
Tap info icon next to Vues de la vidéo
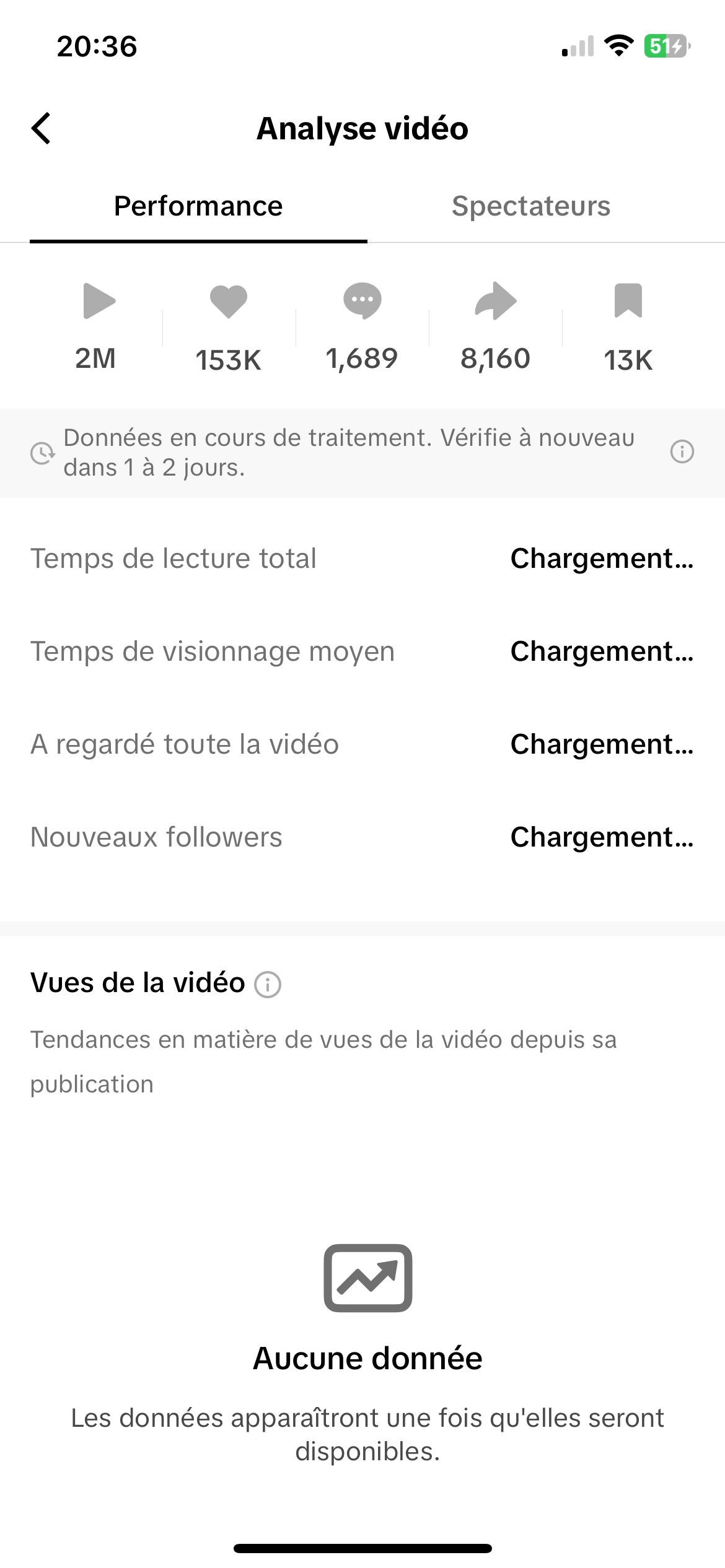pyautogui.click(x=268, y=984)
